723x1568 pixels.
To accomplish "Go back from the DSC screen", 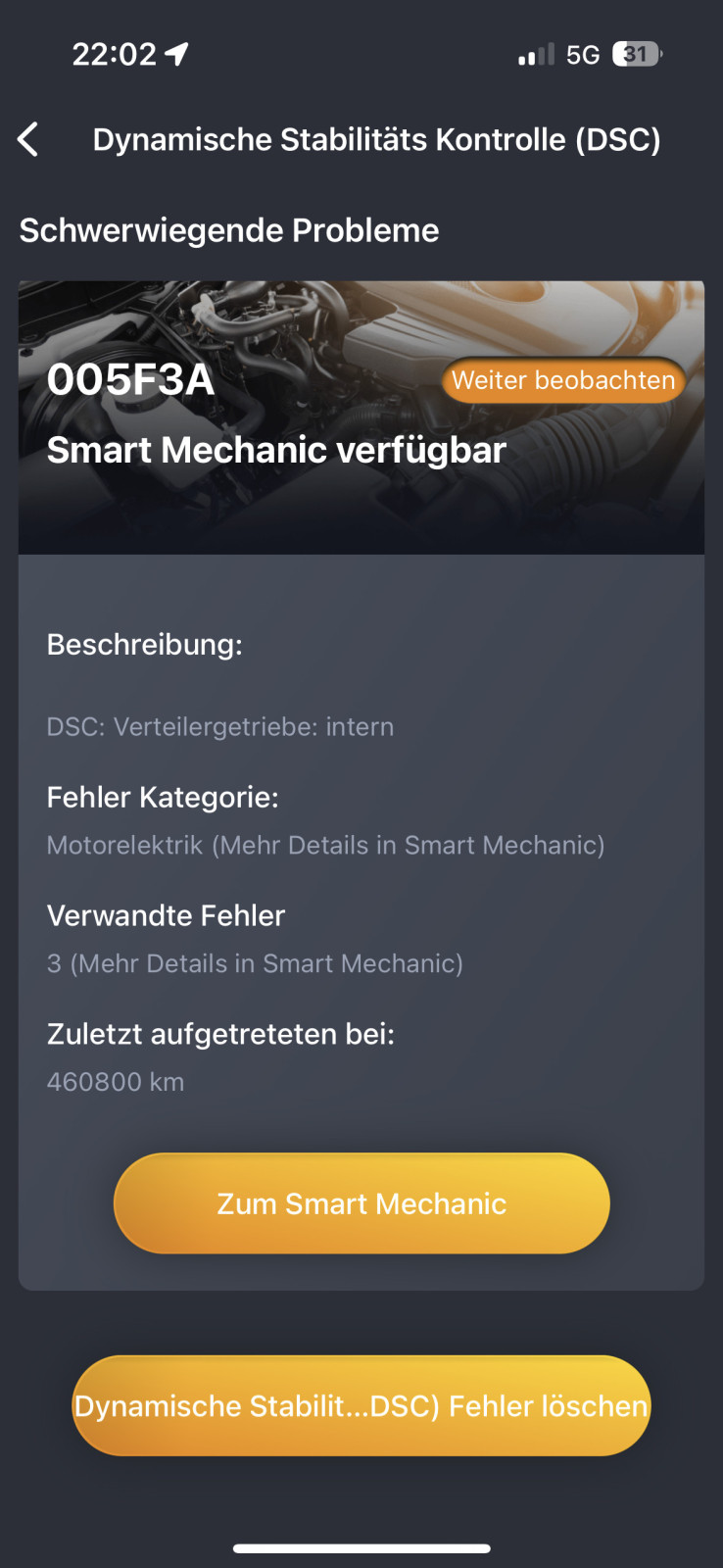I will pyautogui.click(x=28, y=140).
